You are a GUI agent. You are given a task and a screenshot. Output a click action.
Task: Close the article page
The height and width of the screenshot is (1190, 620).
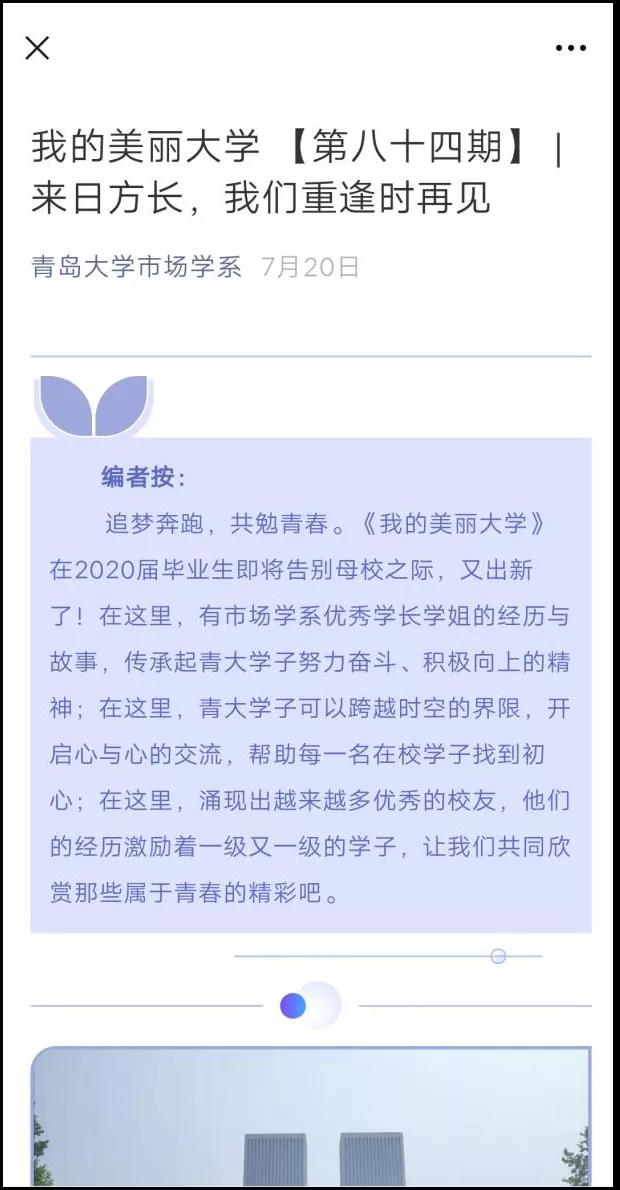pos(37,48)
